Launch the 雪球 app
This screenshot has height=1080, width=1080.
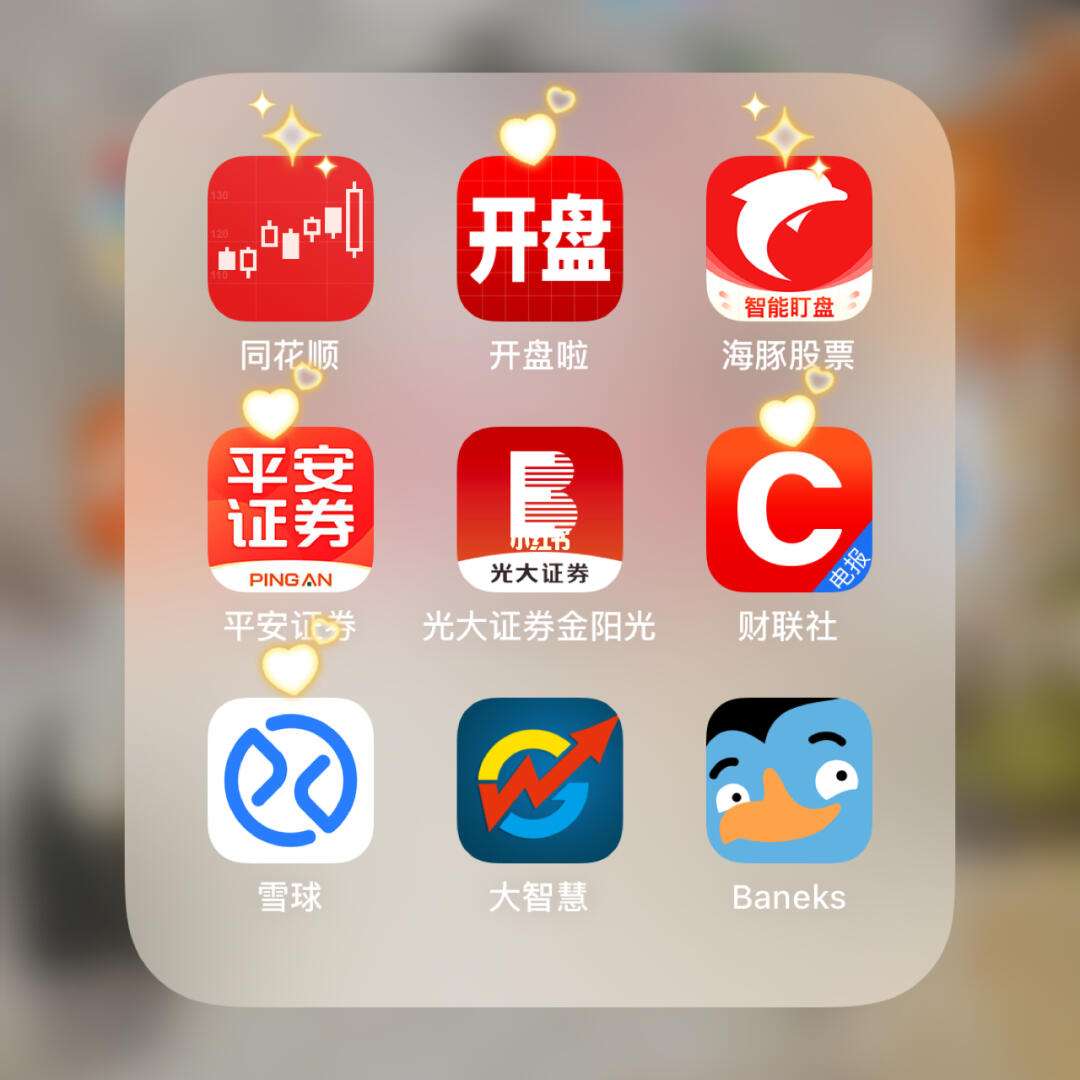coord(290,780)
